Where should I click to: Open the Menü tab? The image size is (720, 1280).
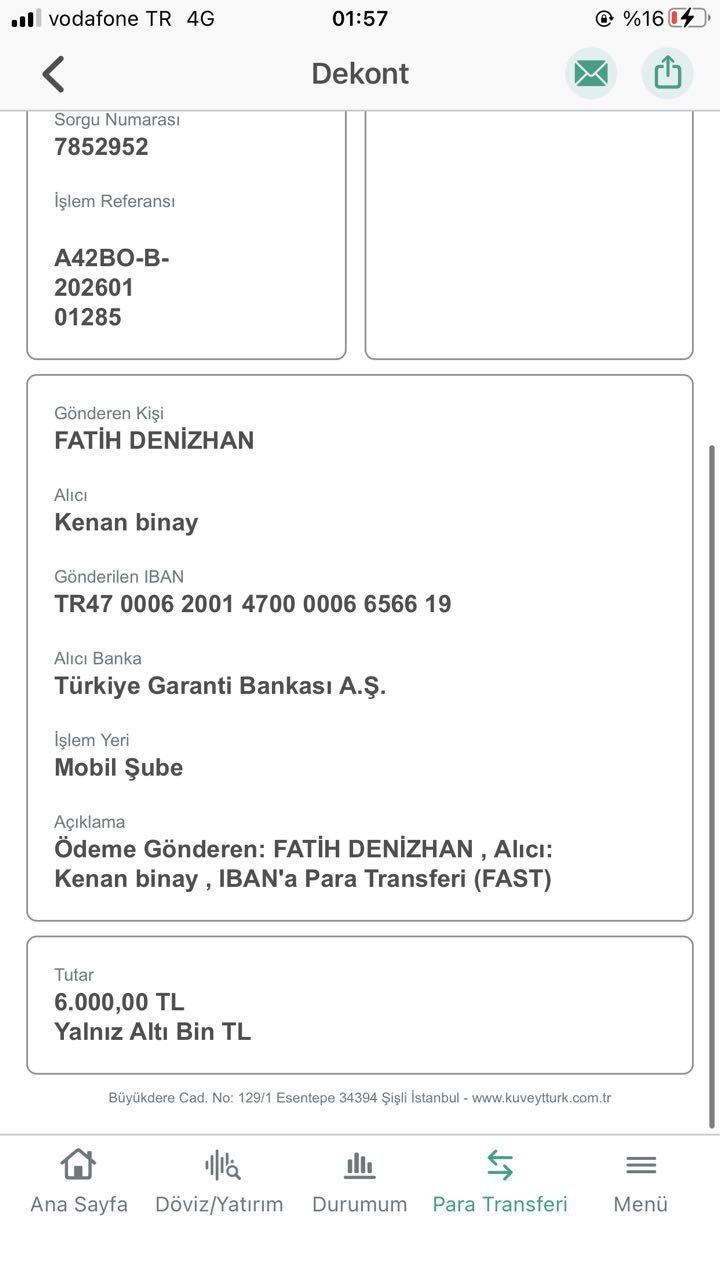[641, 1182]
